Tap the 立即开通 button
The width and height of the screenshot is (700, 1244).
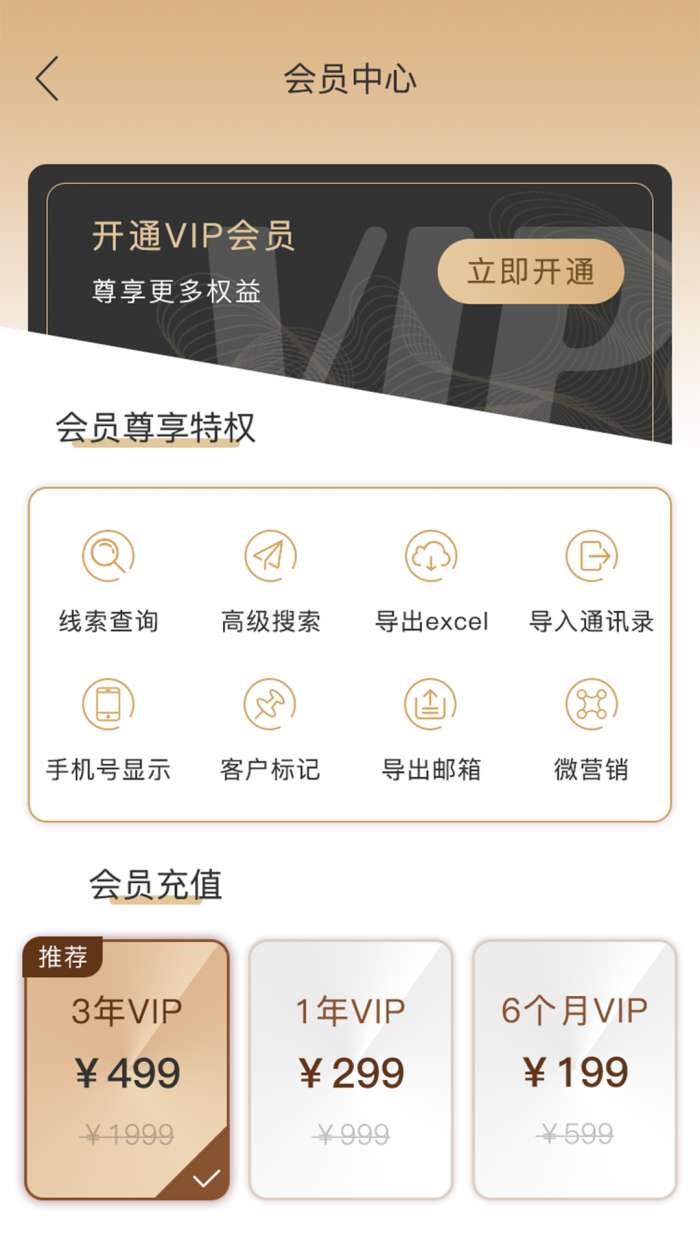[531, 271]
